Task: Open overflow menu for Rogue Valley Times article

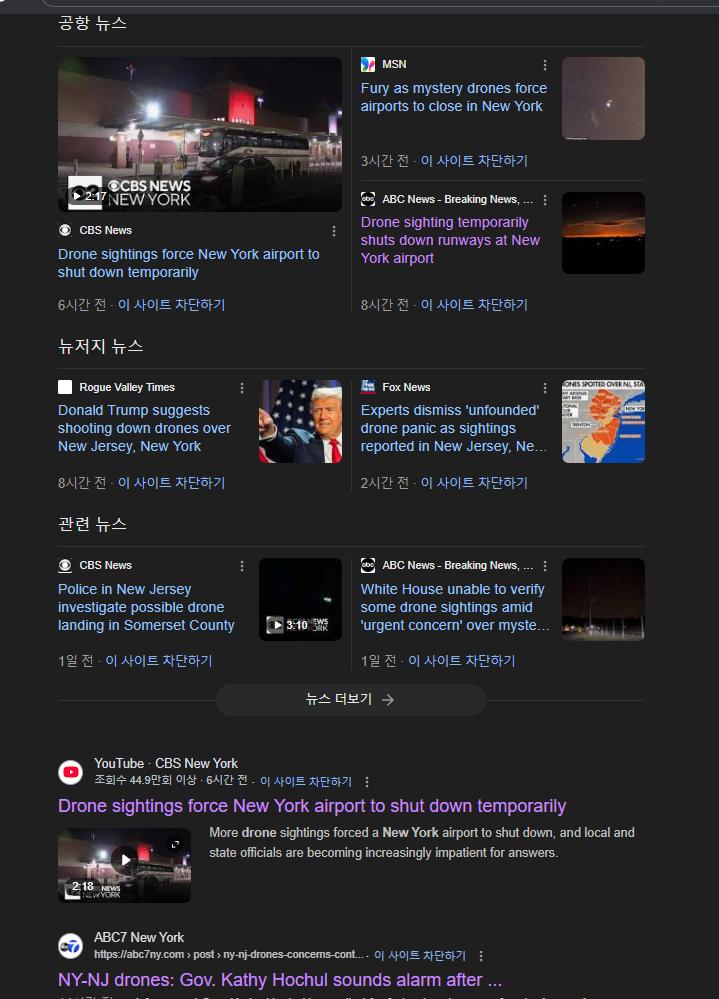Action: [x=242, y=388]
